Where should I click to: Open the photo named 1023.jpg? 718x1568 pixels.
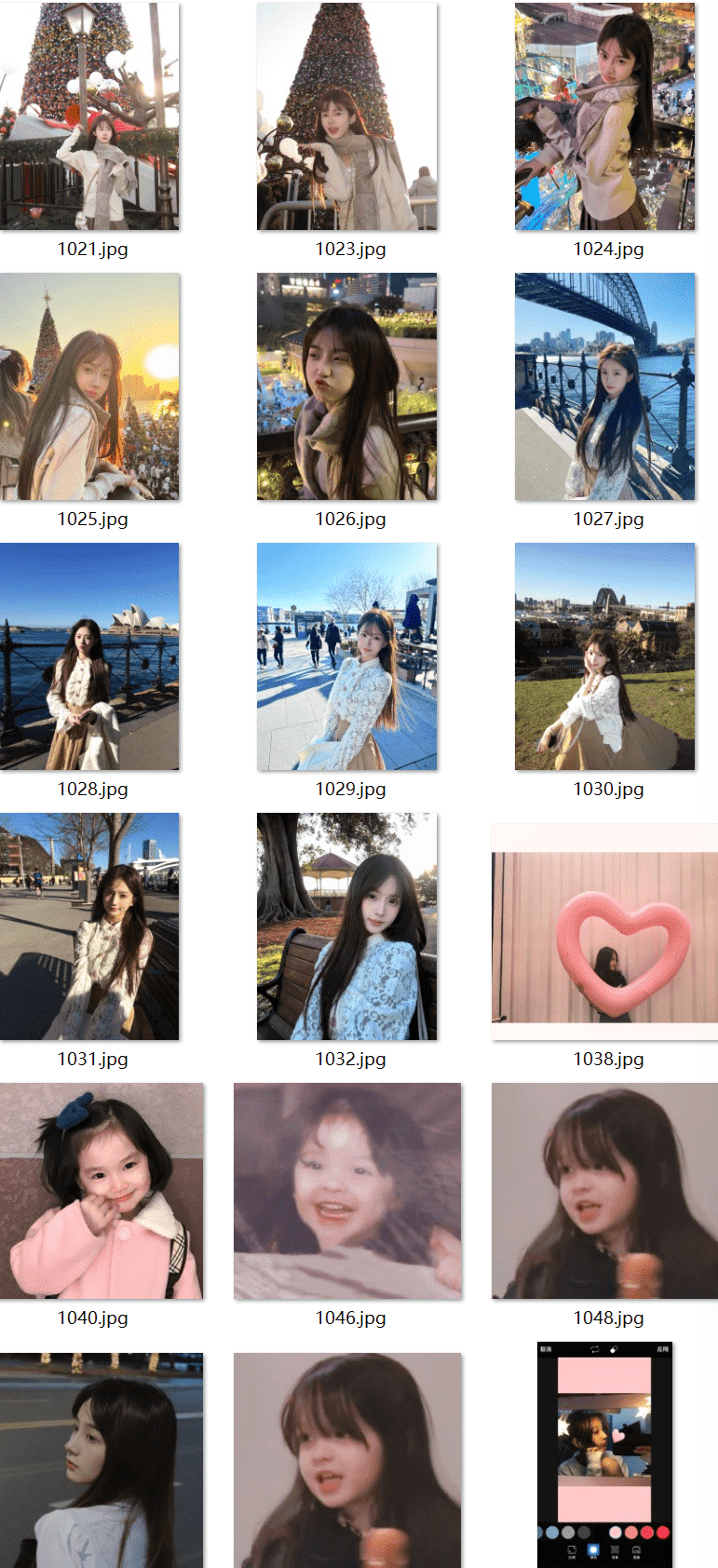(346, 116)
